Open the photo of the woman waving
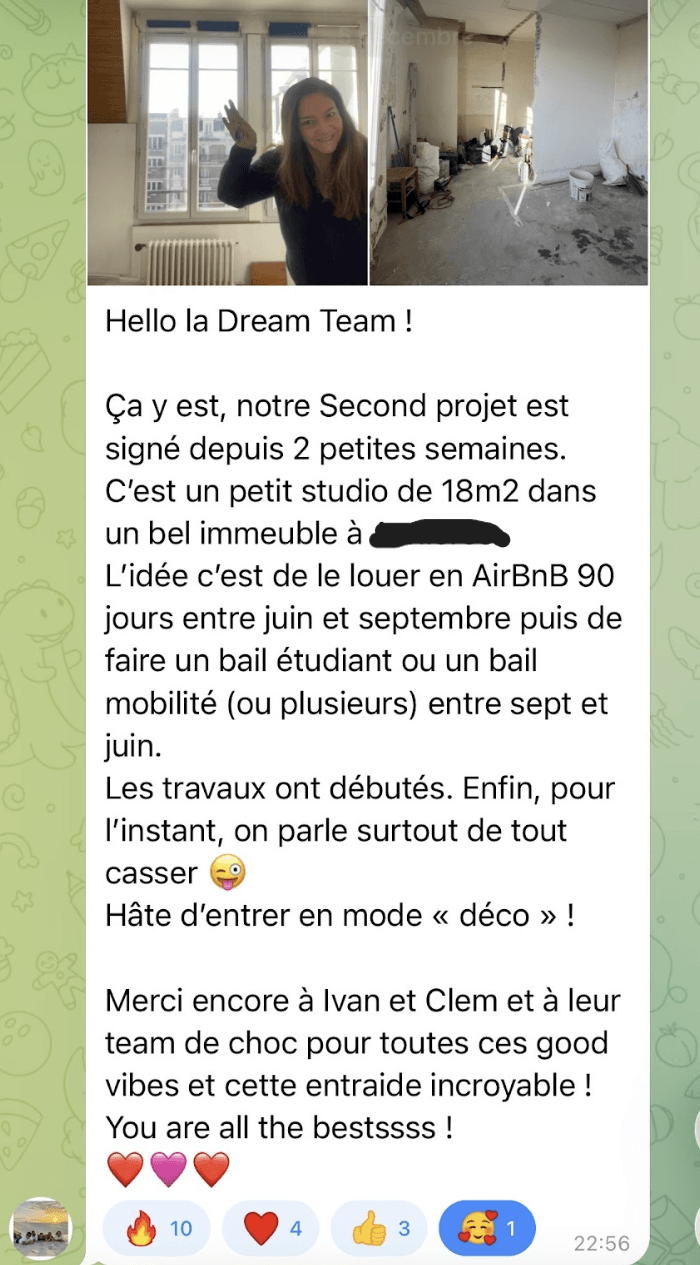The width and height of the screenshot is (700, 1265). pyautogui.click(x=228, y=142)
